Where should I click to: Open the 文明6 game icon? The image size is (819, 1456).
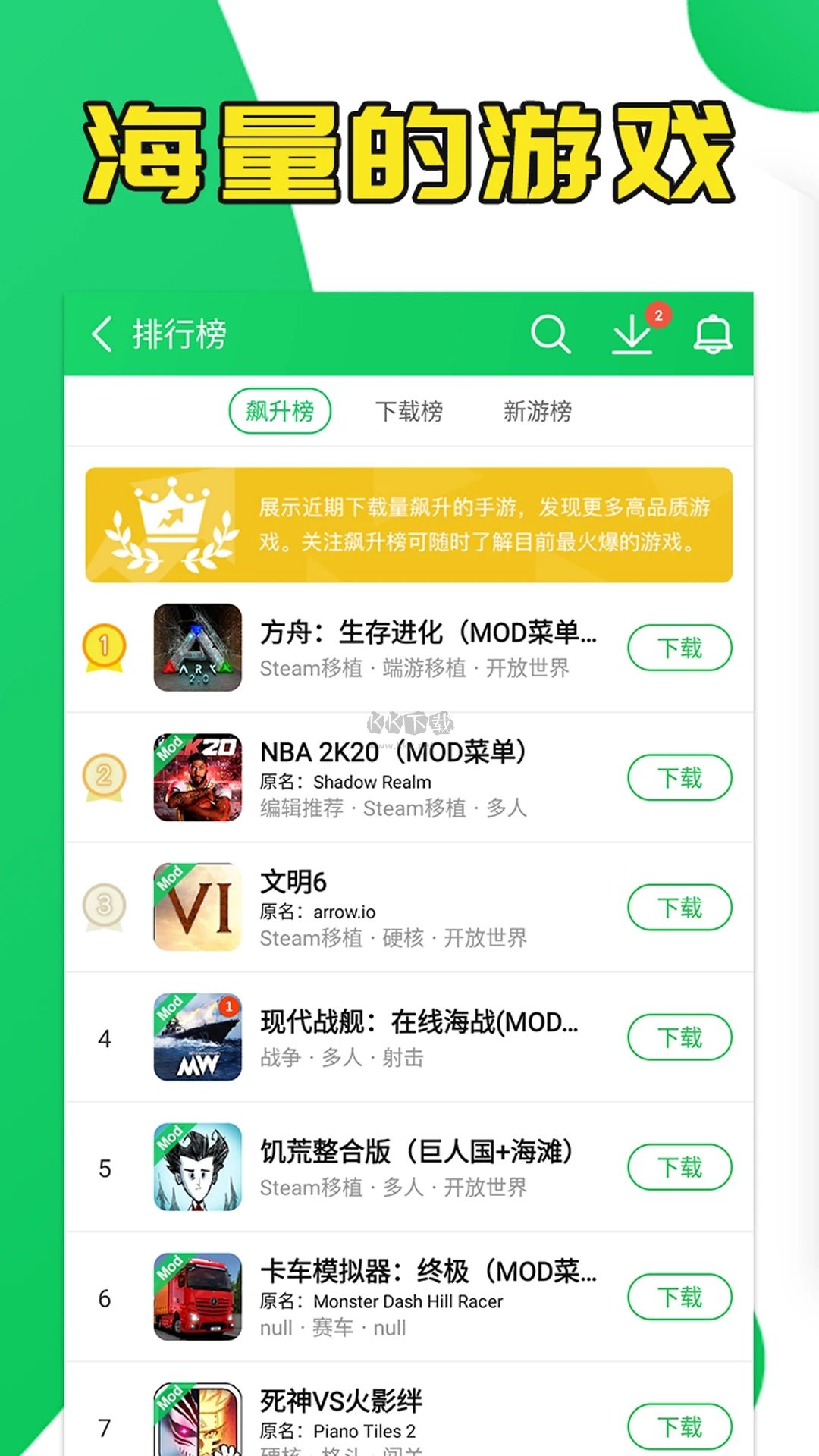196,906
